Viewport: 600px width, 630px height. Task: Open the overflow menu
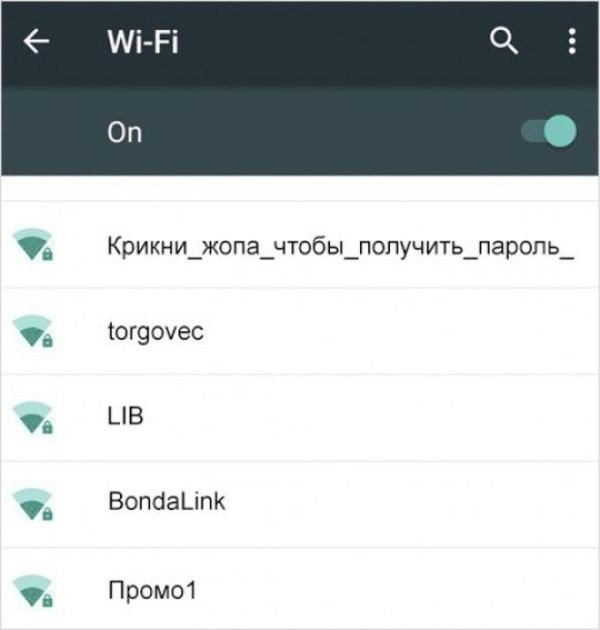[x=571, y=41]
